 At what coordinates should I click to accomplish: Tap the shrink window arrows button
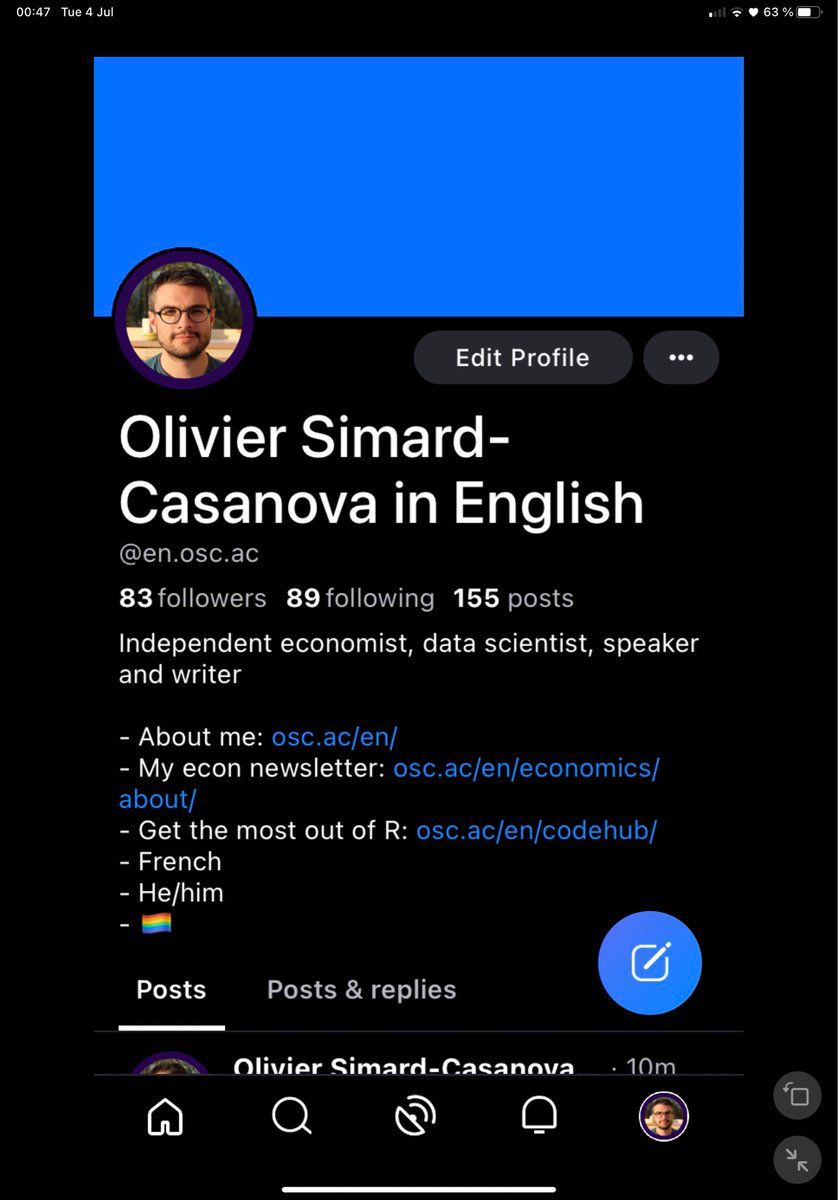tap(797, 1160)
